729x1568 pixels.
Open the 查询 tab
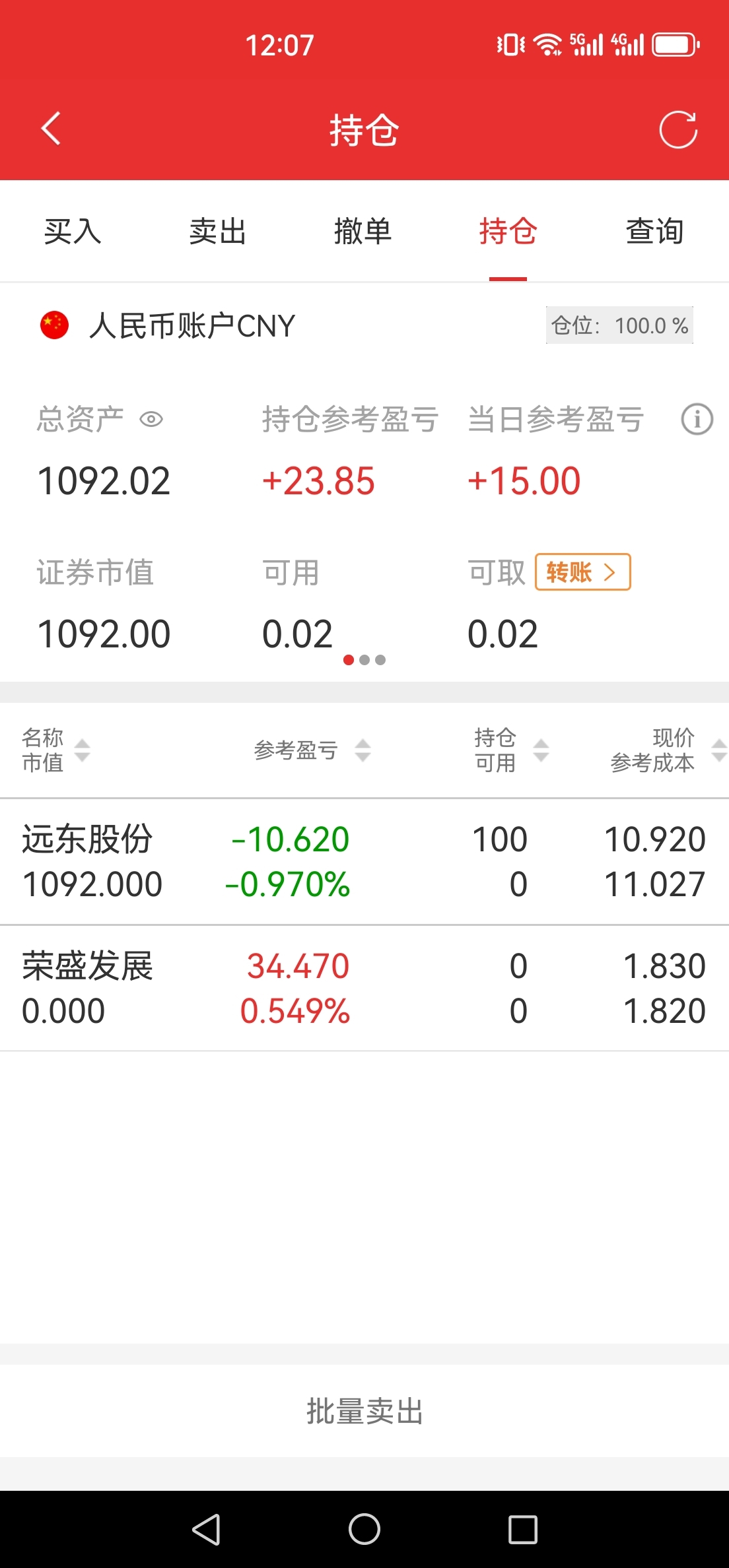654,232
